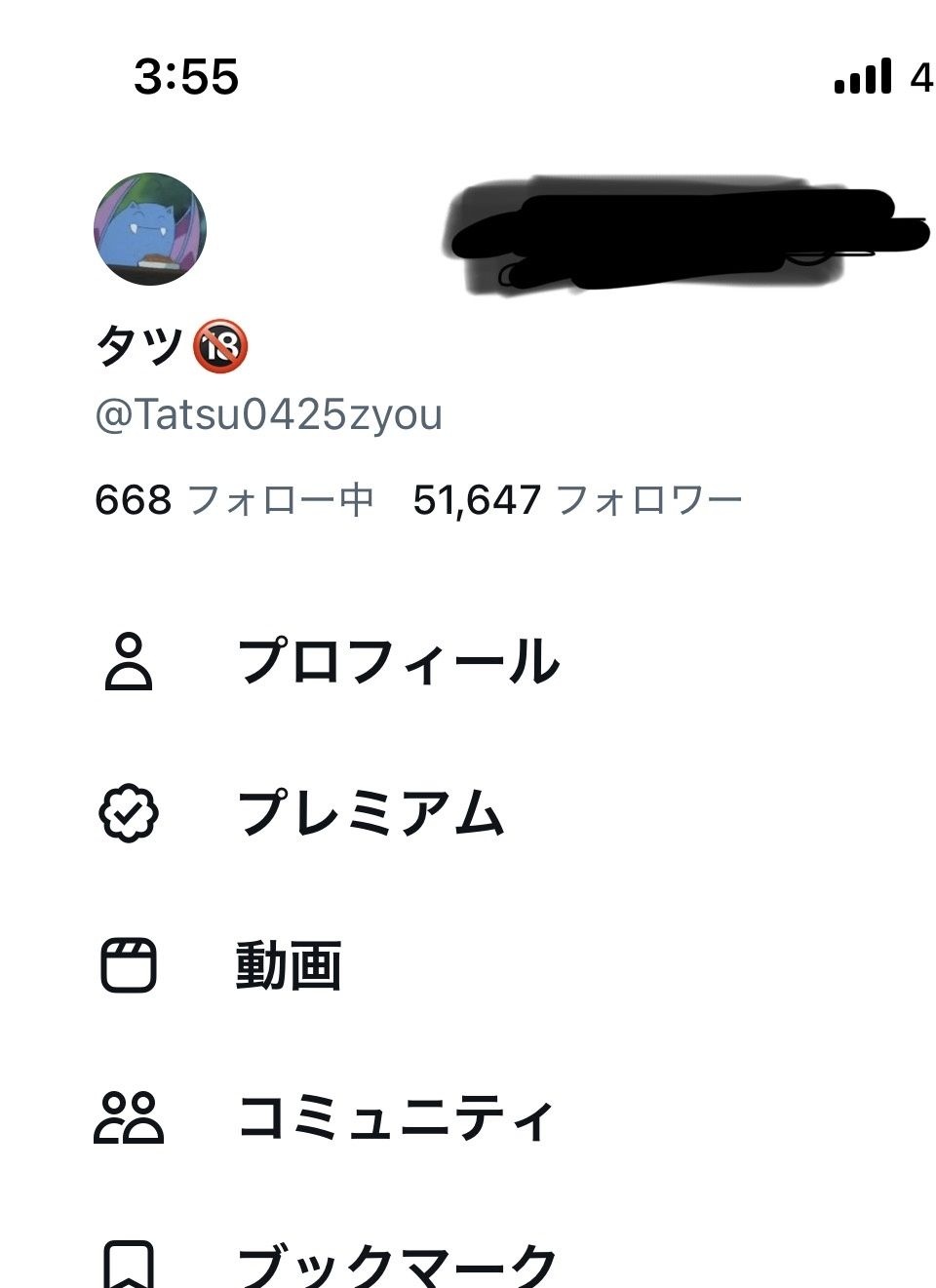
Task: View the 51,647 フォロワー followers list
Action: pyautogui.click(x=577, y=500)
